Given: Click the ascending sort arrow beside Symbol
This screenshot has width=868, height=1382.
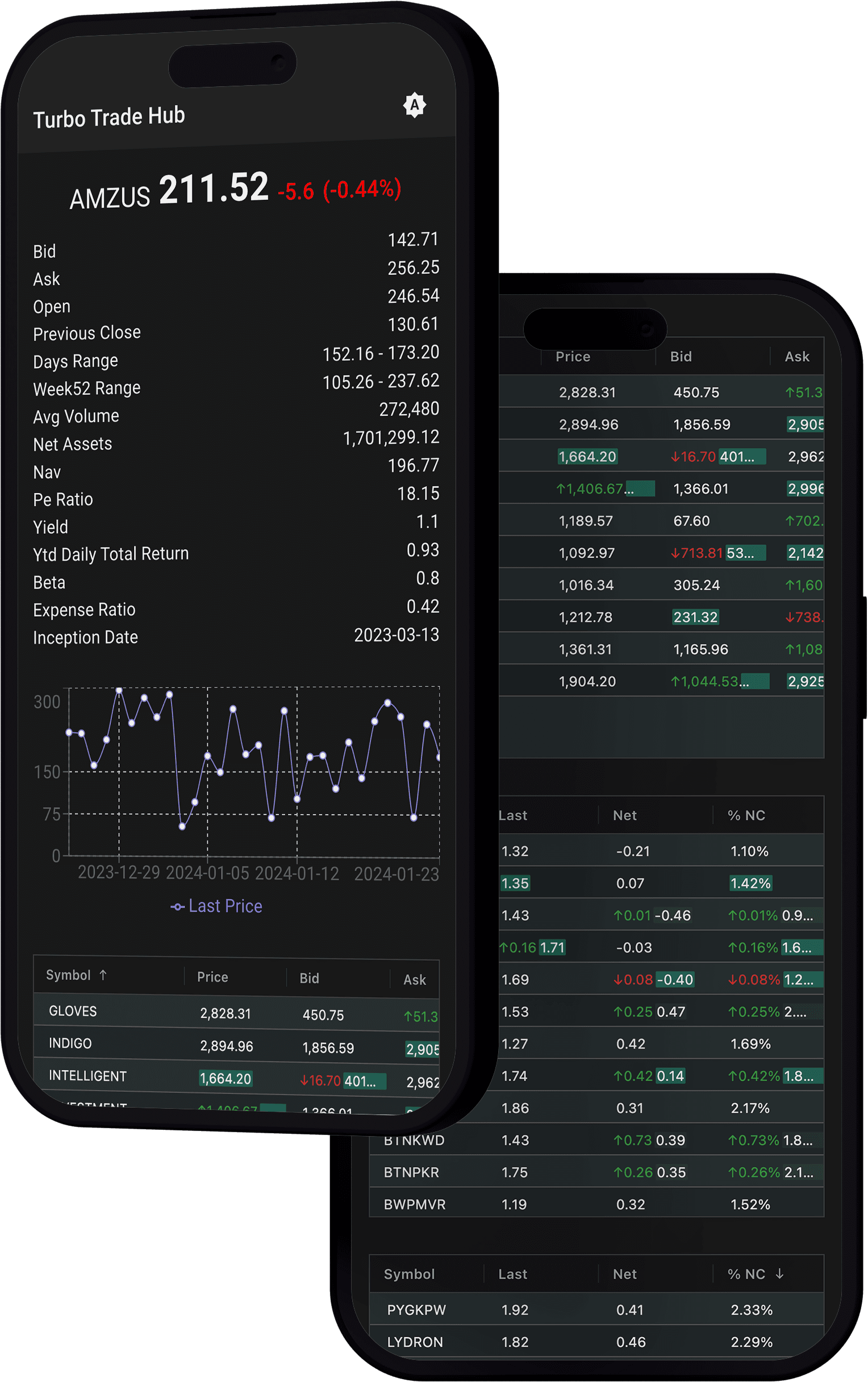Looking at the screenshot, I should point(104,975).
